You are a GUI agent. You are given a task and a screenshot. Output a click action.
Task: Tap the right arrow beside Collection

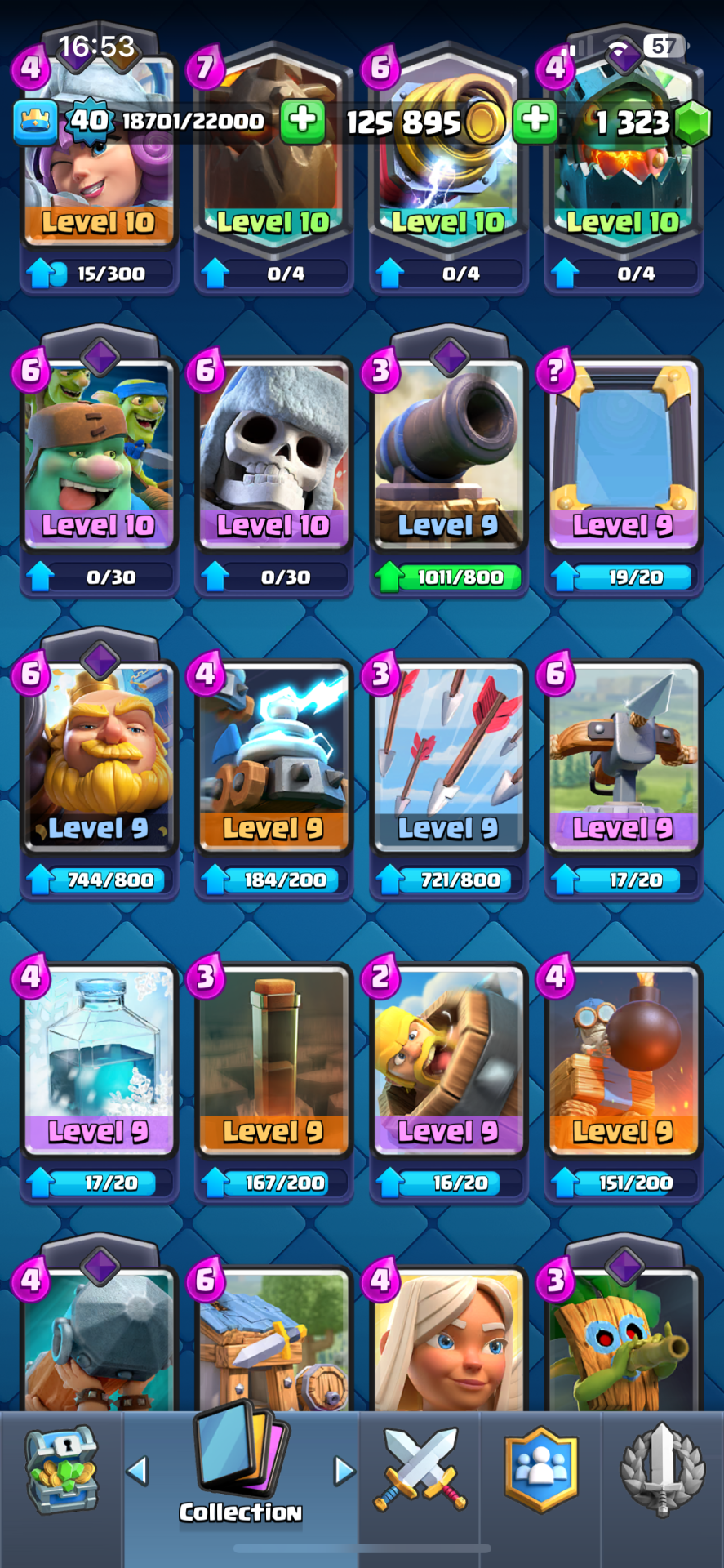tap(344, 1471)
